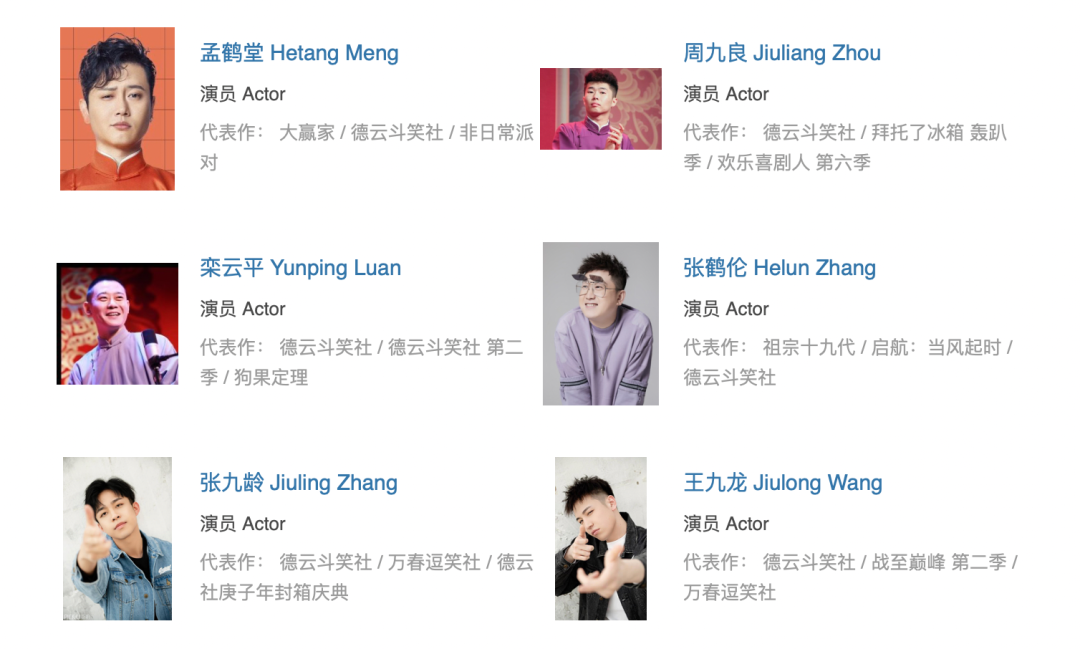Tap Helun Zhang's portrait photo

(601, 324)
